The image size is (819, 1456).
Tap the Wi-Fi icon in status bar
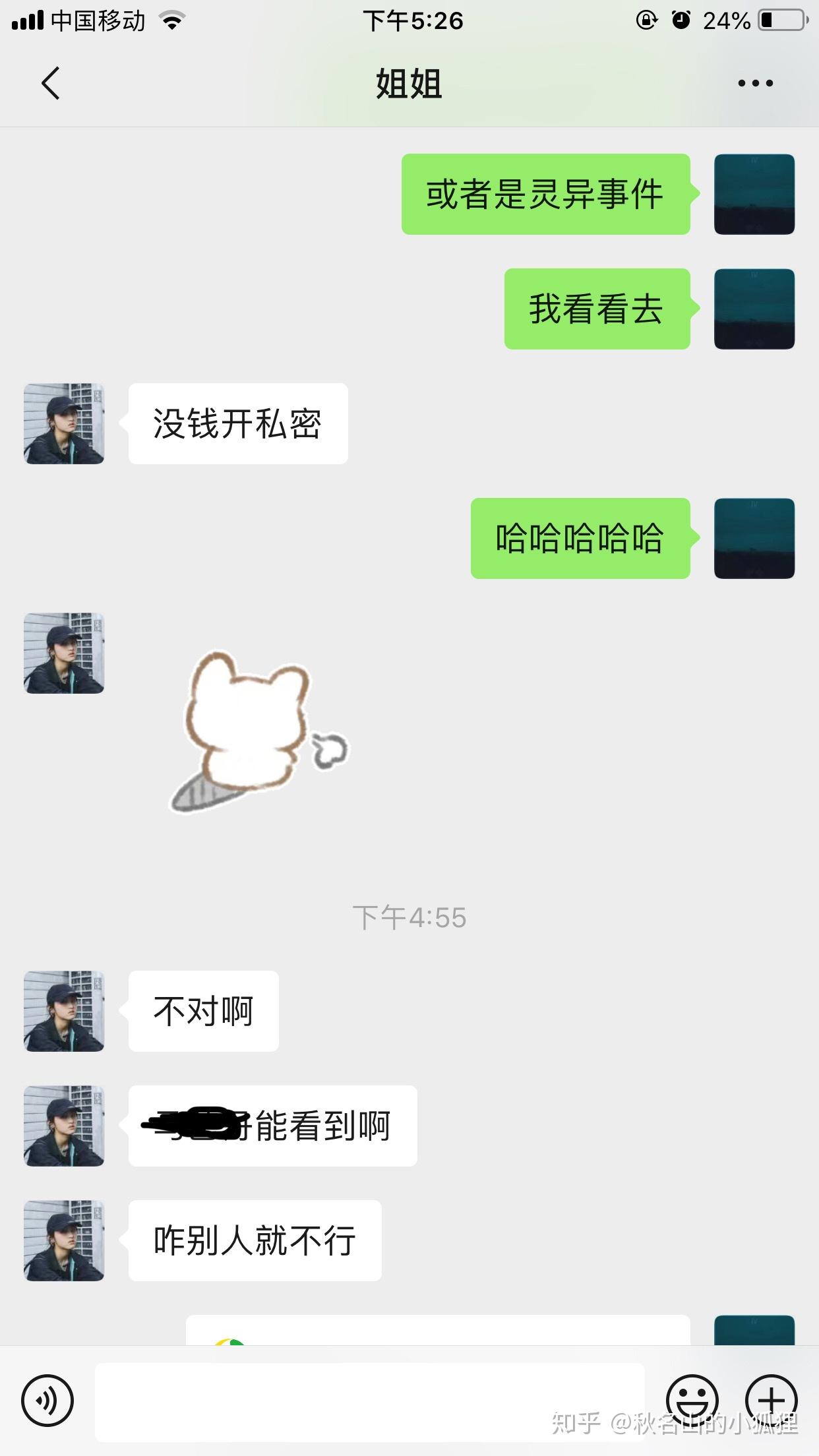click(171, 20)
